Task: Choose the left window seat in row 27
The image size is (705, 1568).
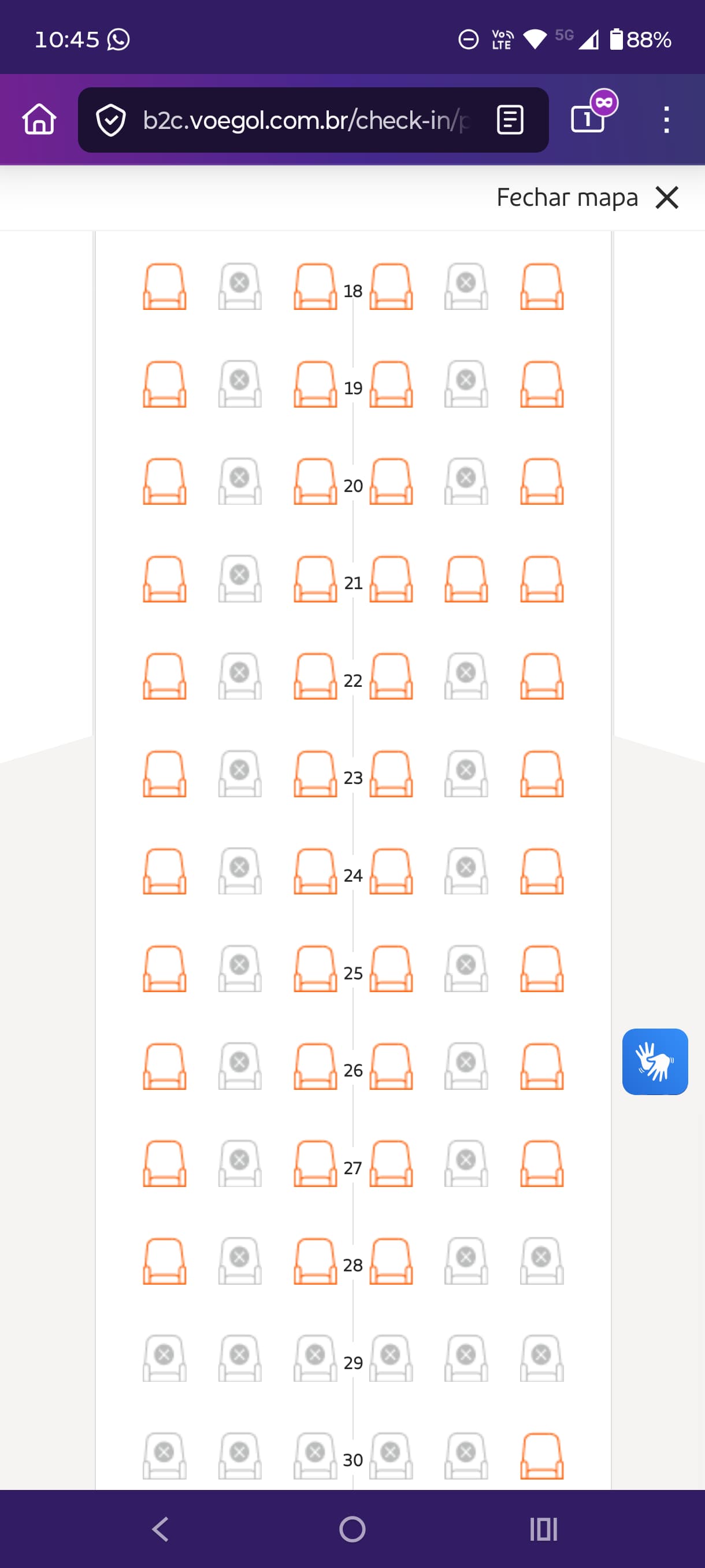Action: 164,1163
